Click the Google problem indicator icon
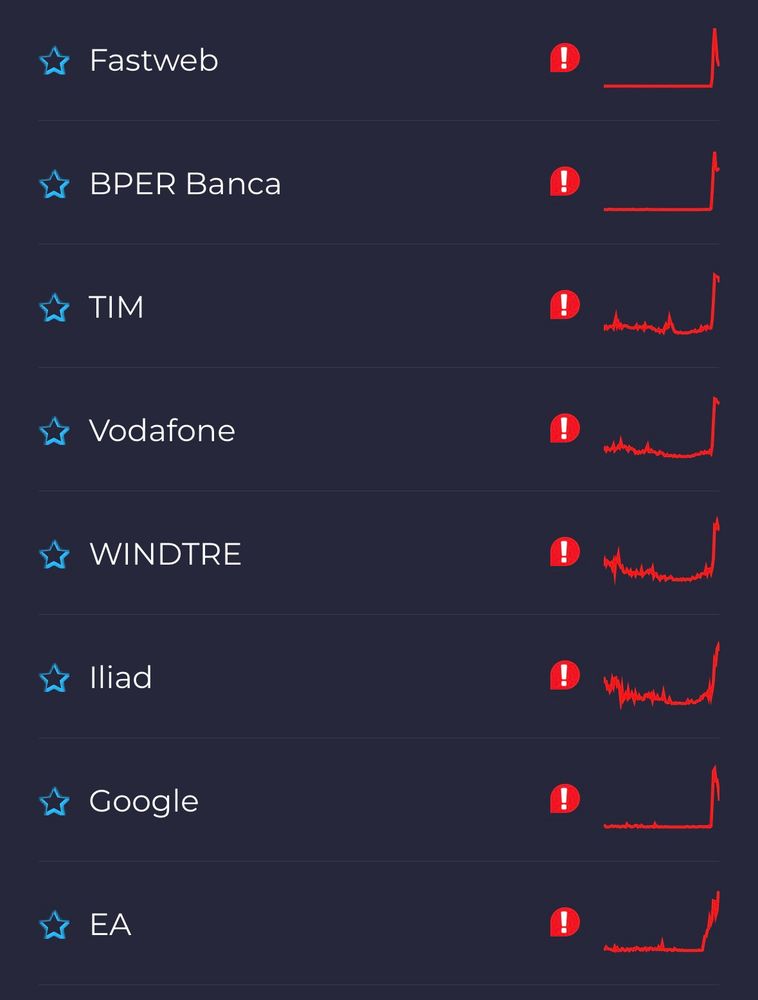Screen dimensions: 758x1000 pos(564,799)
